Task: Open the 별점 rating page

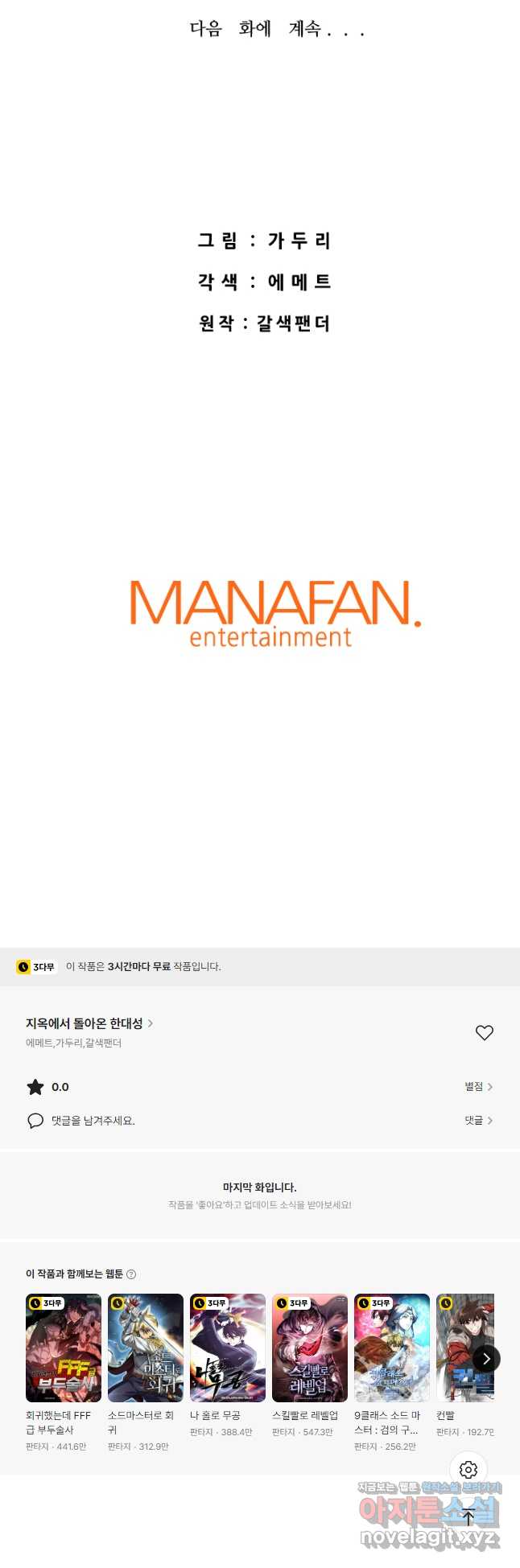Action: [x=478, y=1087]
